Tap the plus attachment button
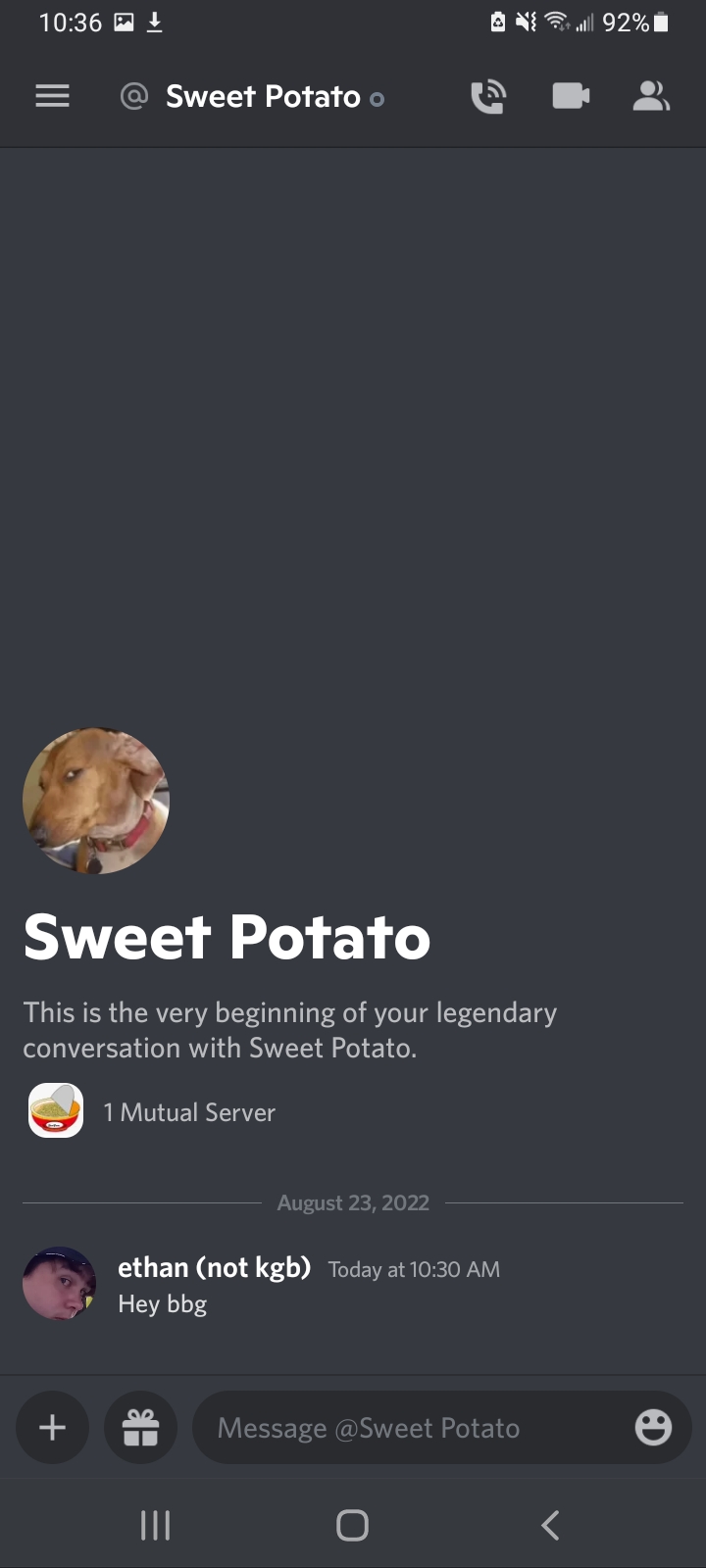Image resolution: width=706 pixels, height=1568 pixels. (x=52, y=1428)
